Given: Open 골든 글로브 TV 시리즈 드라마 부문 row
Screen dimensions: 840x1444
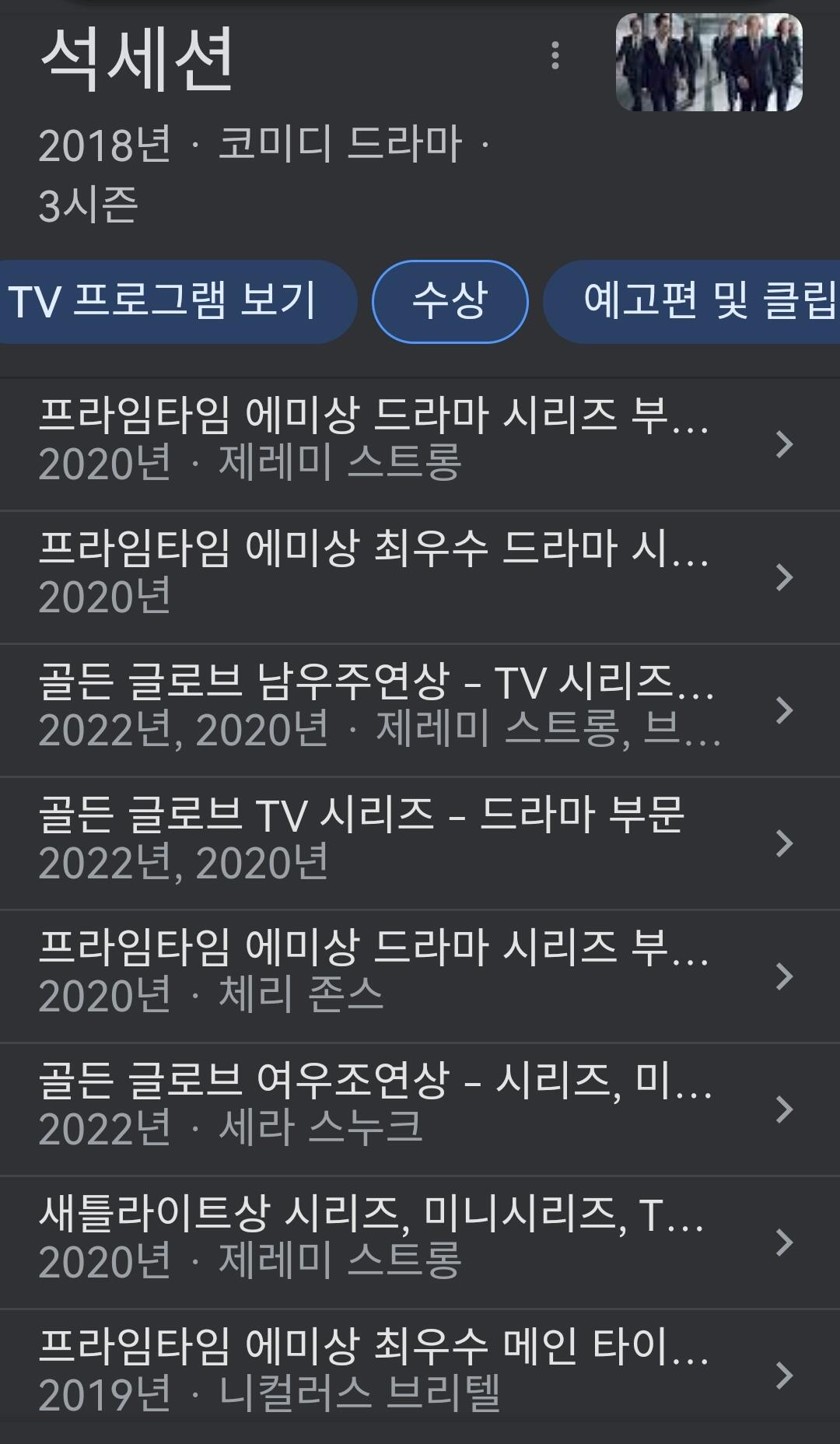Looking at the screenshot, I should click(420, 843).
